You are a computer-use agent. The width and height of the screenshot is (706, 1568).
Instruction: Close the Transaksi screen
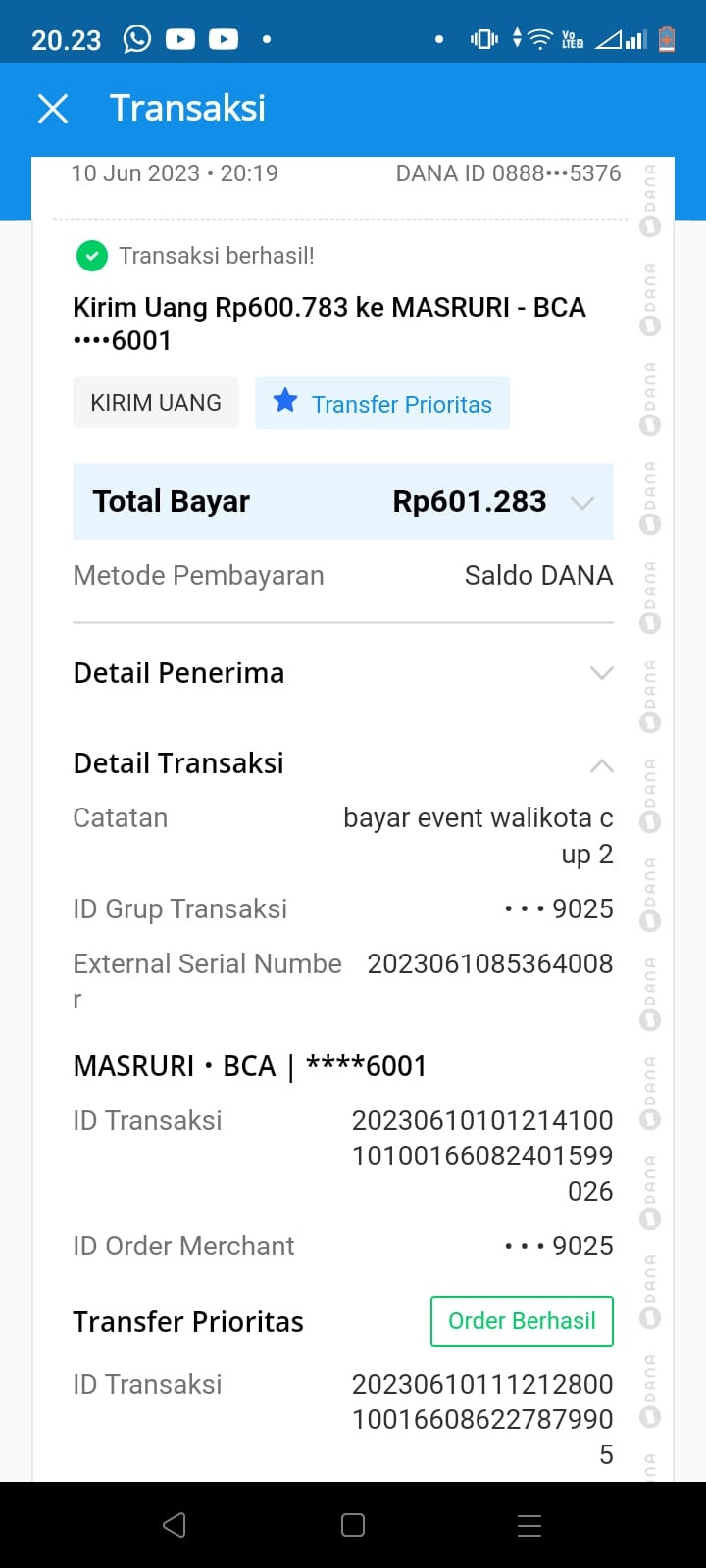[x=53, y=108]
